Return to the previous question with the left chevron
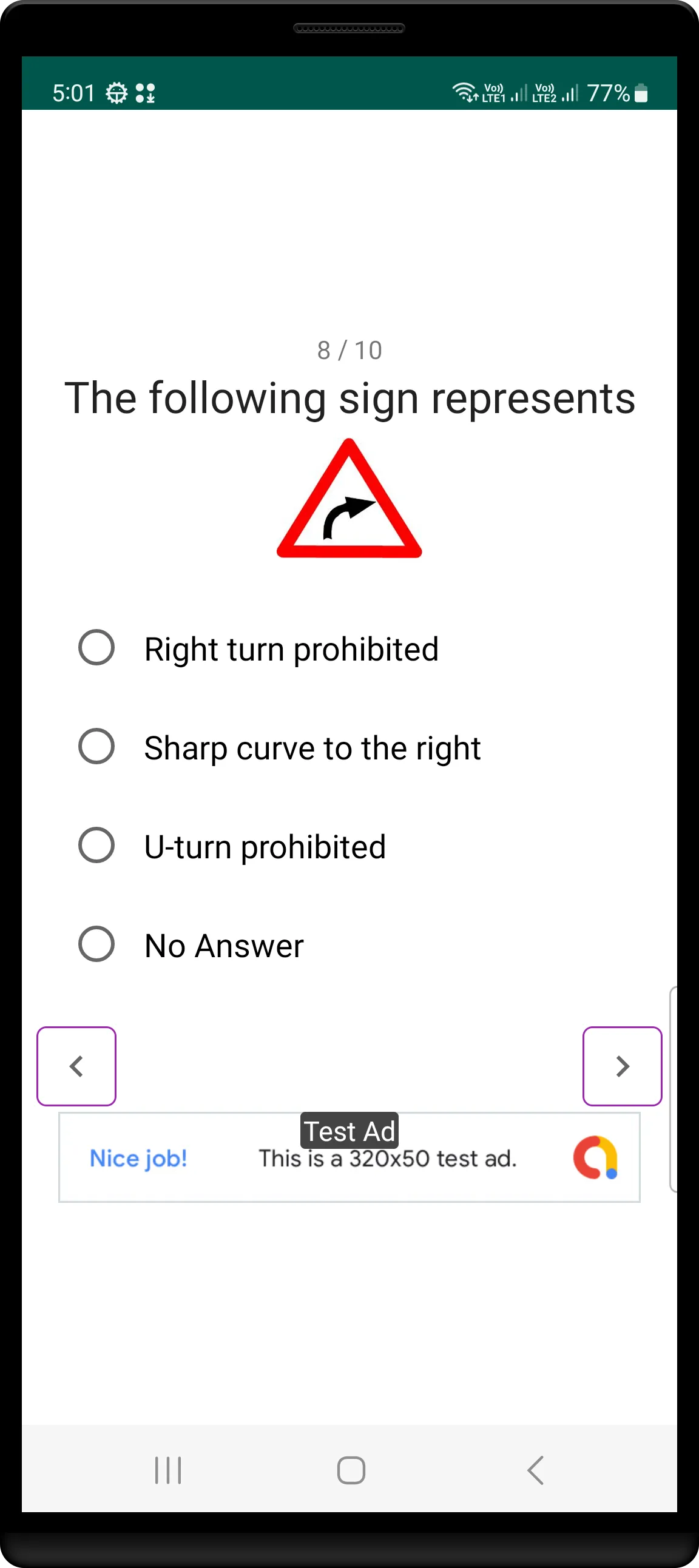Viewport: 699px width, 1568px height. point(76,1066)
